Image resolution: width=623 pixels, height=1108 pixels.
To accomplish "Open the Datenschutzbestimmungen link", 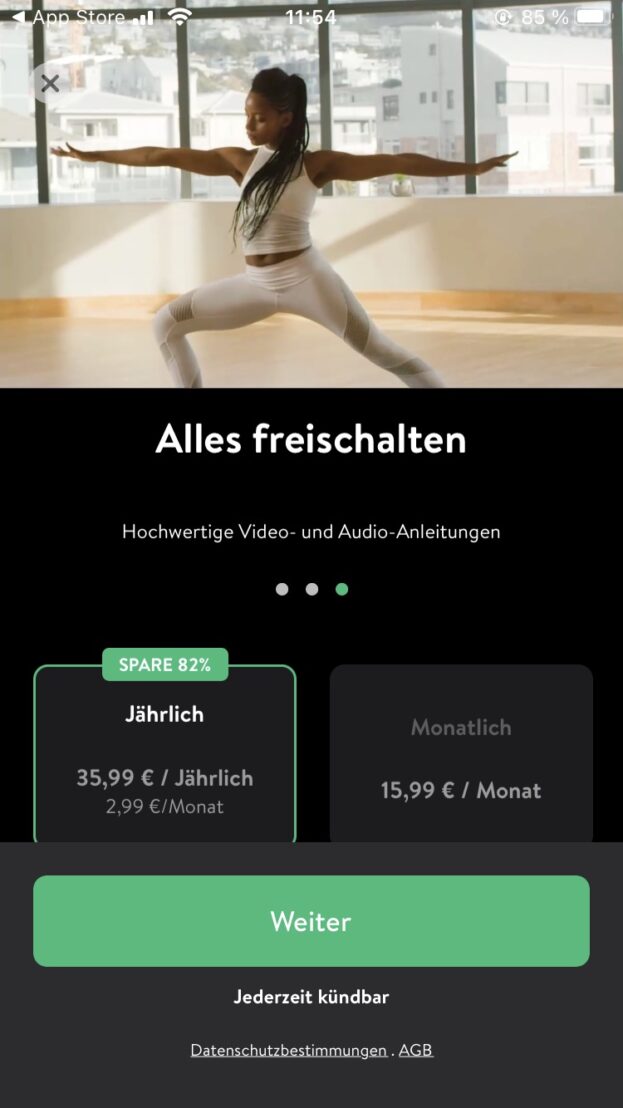I will point(288,1050).
